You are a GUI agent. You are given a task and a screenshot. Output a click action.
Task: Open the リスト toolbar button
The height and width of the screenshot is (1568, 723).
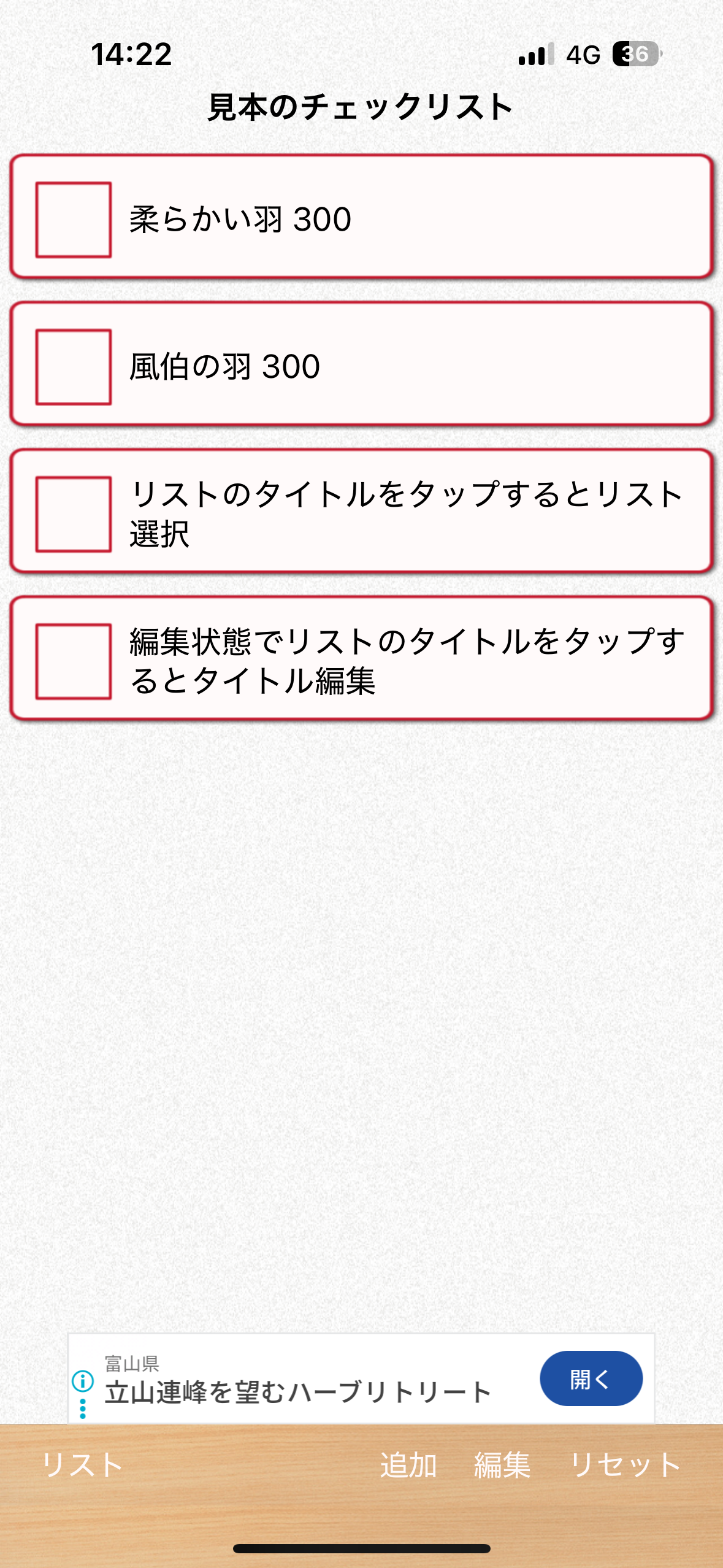tap(82, 1465)
